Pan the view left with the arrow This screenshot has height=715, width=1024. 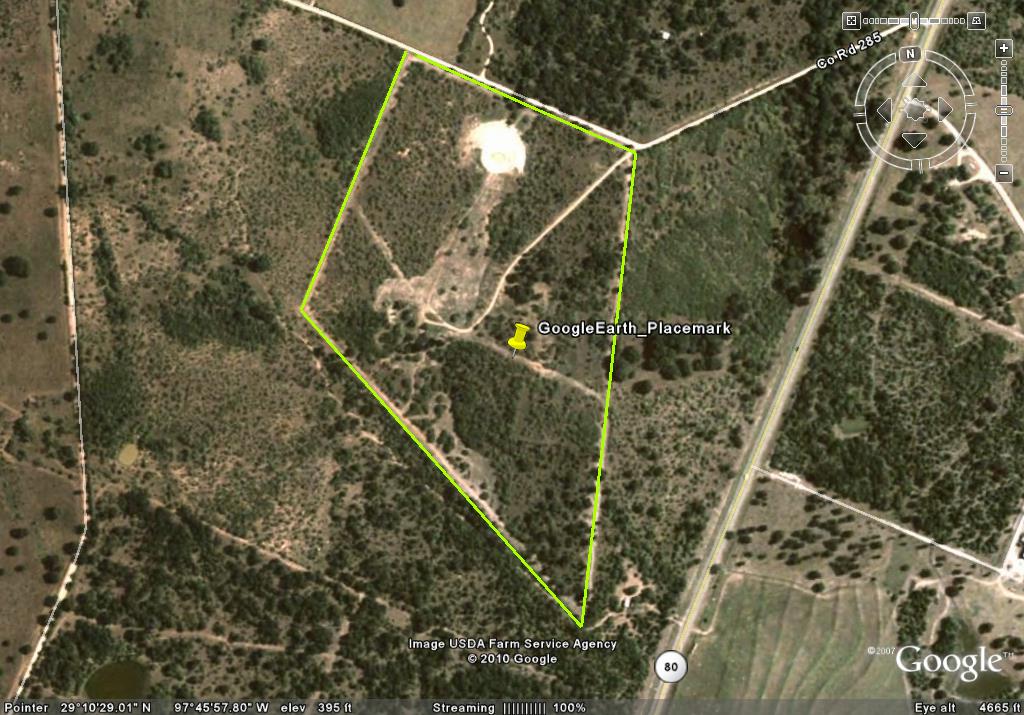click(x=884, y=109)
